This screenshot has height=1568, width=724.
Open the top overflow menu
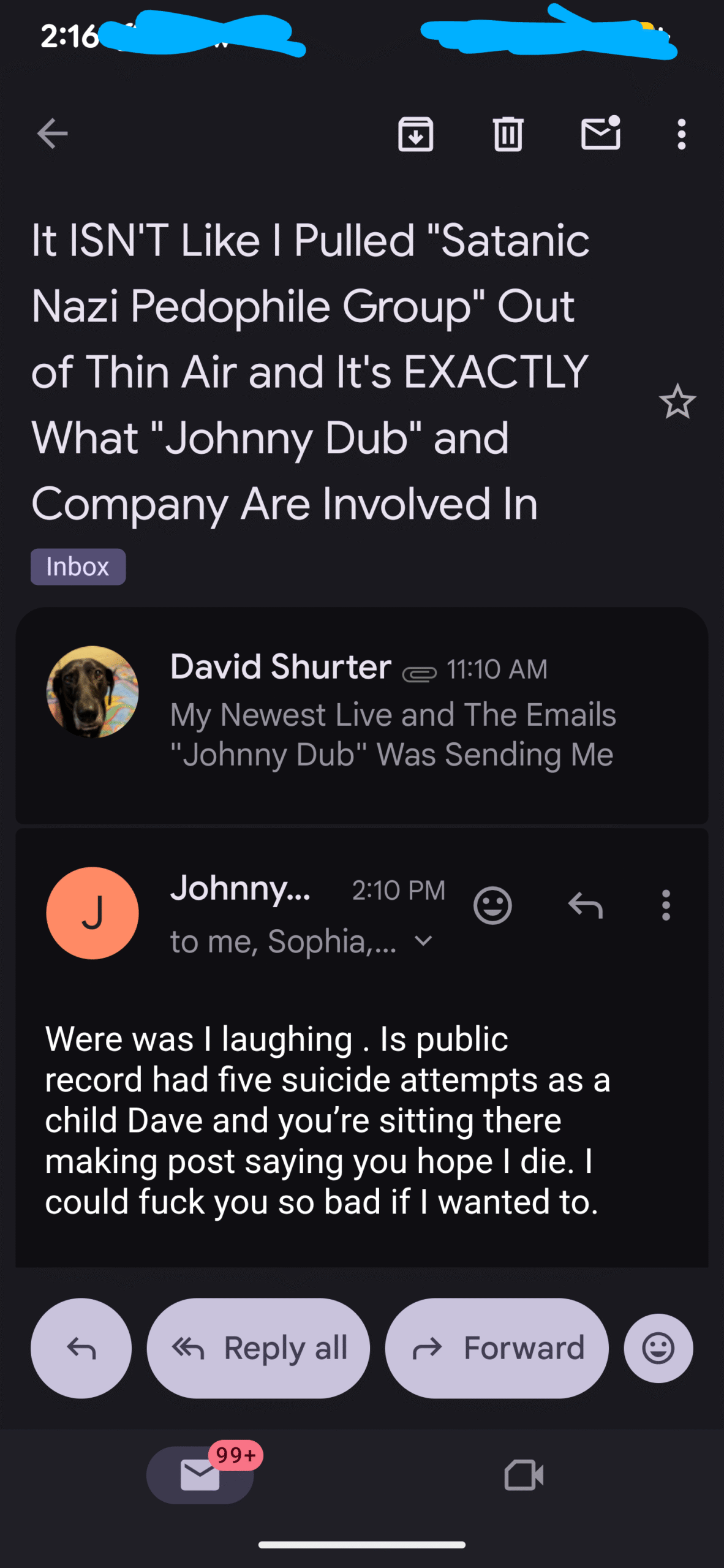coord(681,134)
